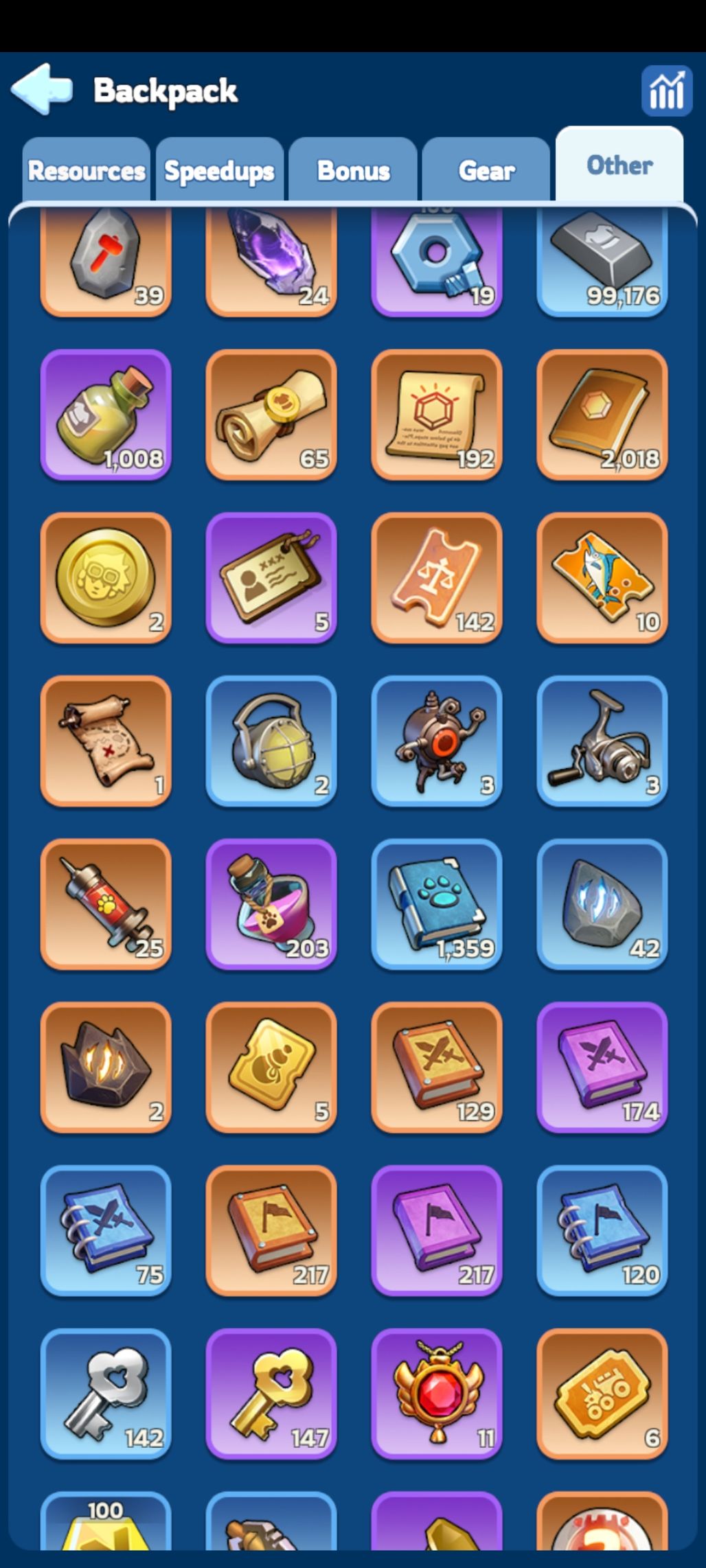Tap the silver key with 142

pyautogui.click(x=106, y=1393)
